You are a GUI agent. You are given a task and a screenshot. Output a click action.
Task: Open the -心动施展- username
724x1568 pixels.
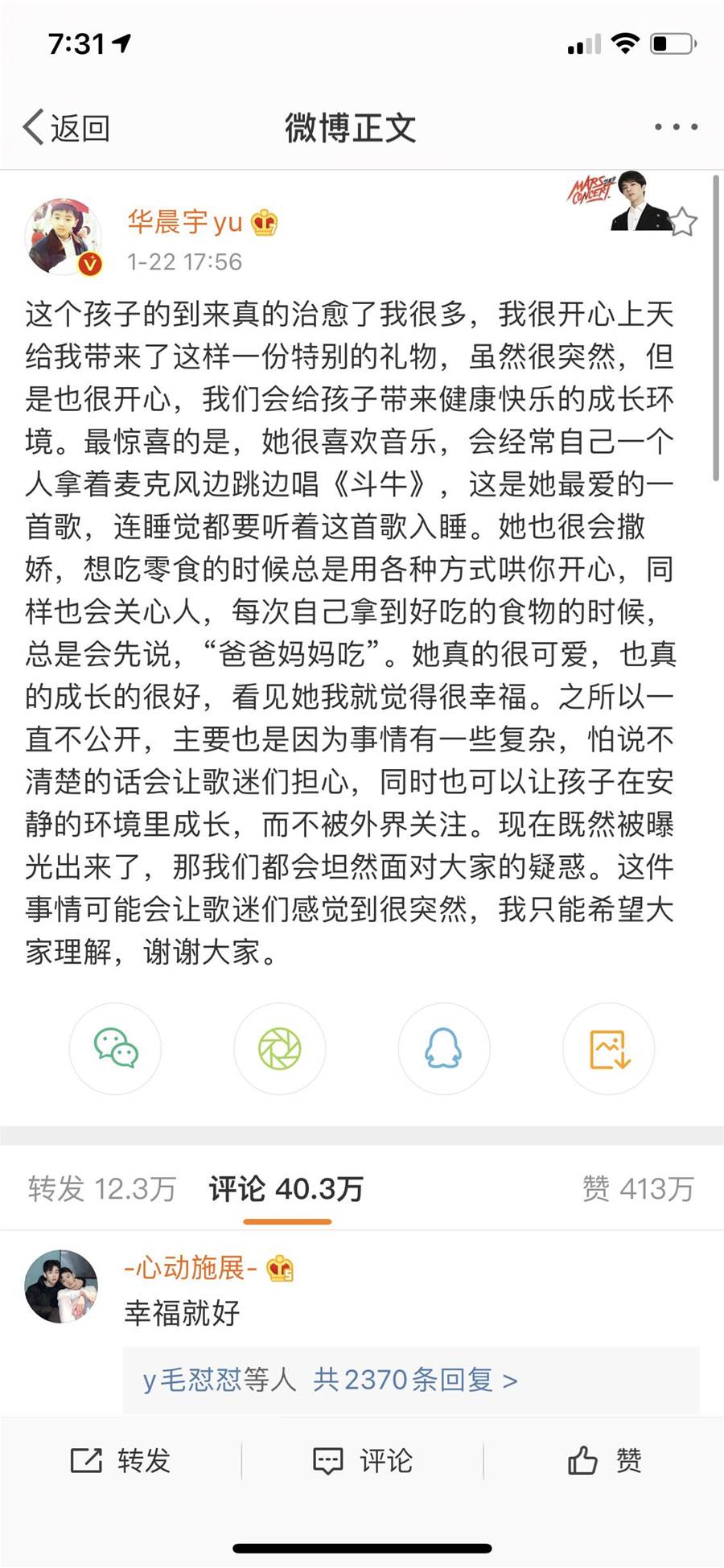[x=191, y=1269]
